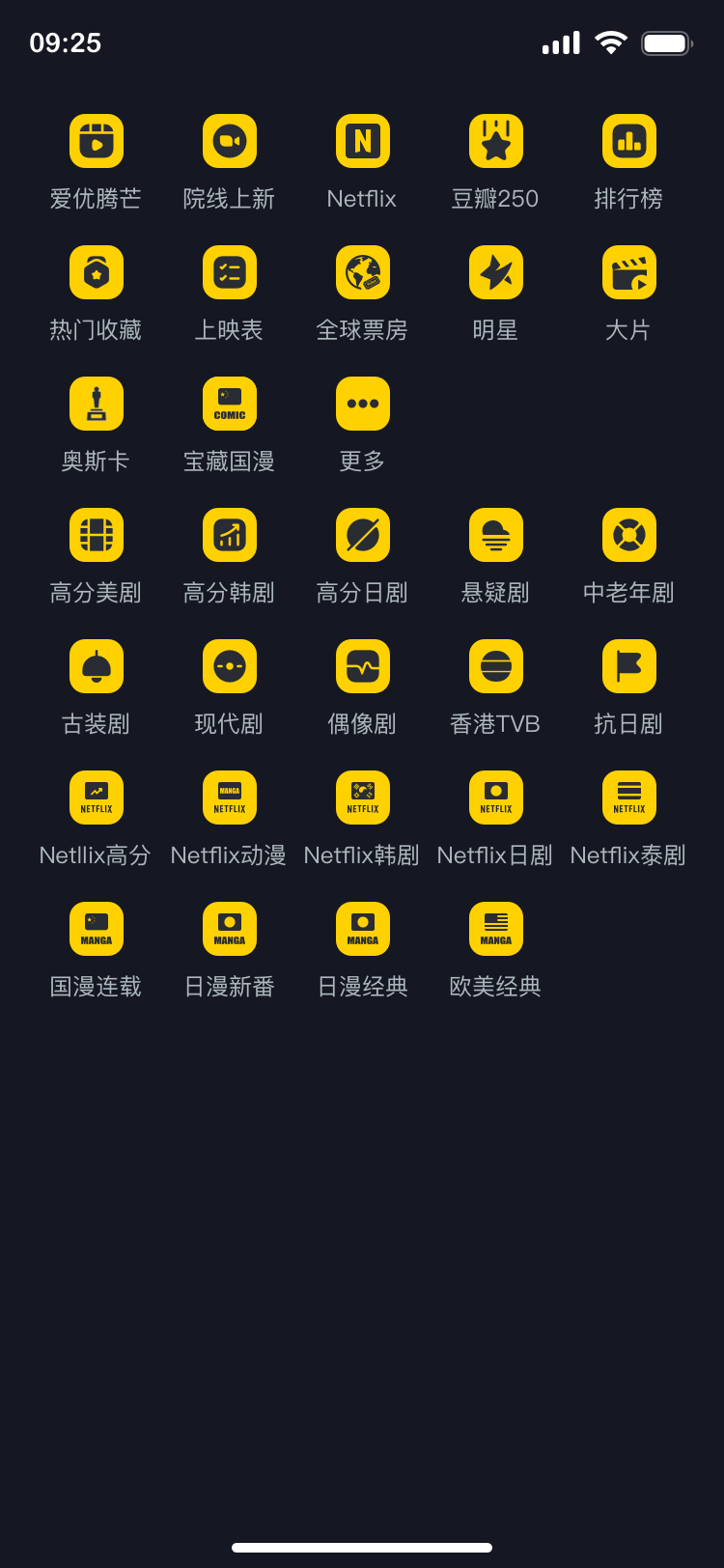Expand 更多 to see more categories
This screenshot has width=724, height=1568.
(362, 404)
